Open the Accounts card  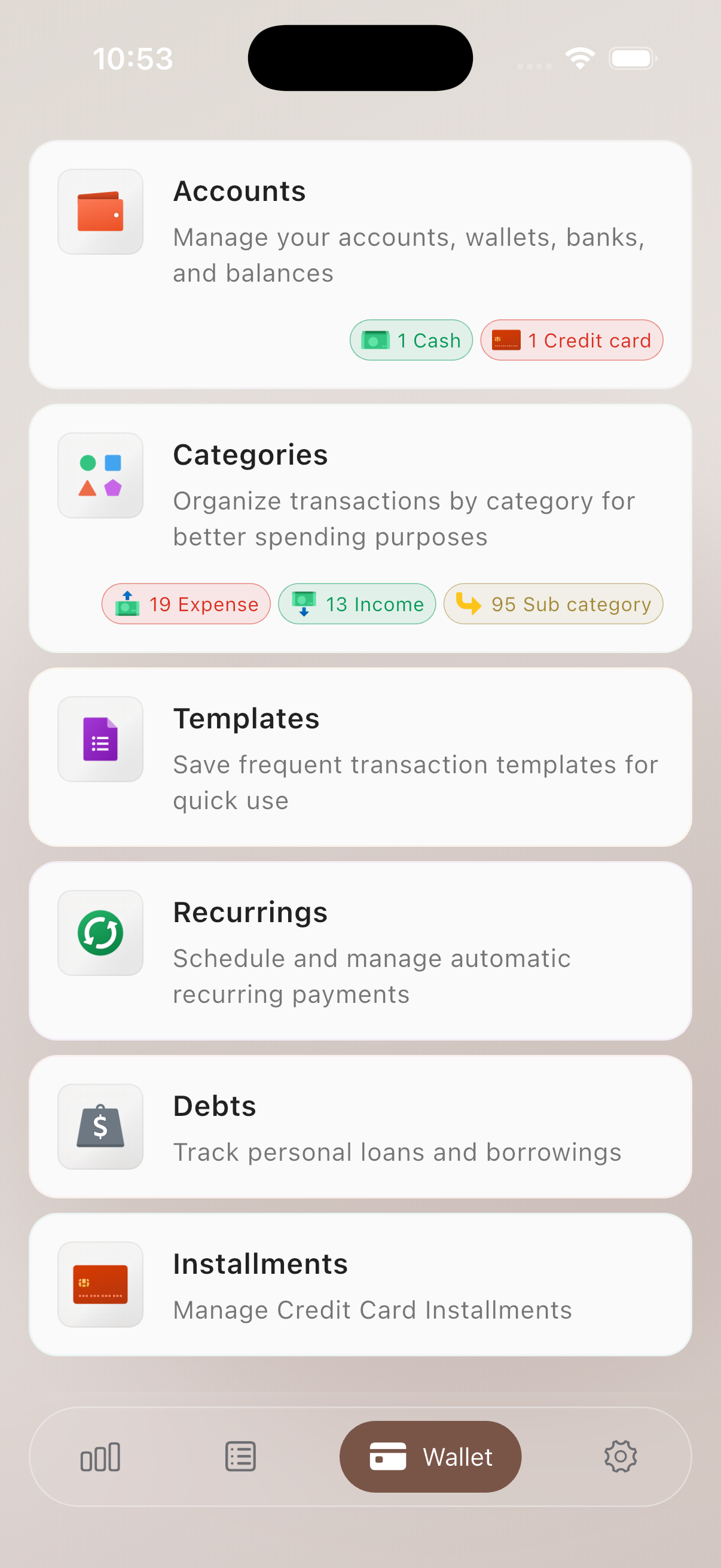[x=360, y=265]
